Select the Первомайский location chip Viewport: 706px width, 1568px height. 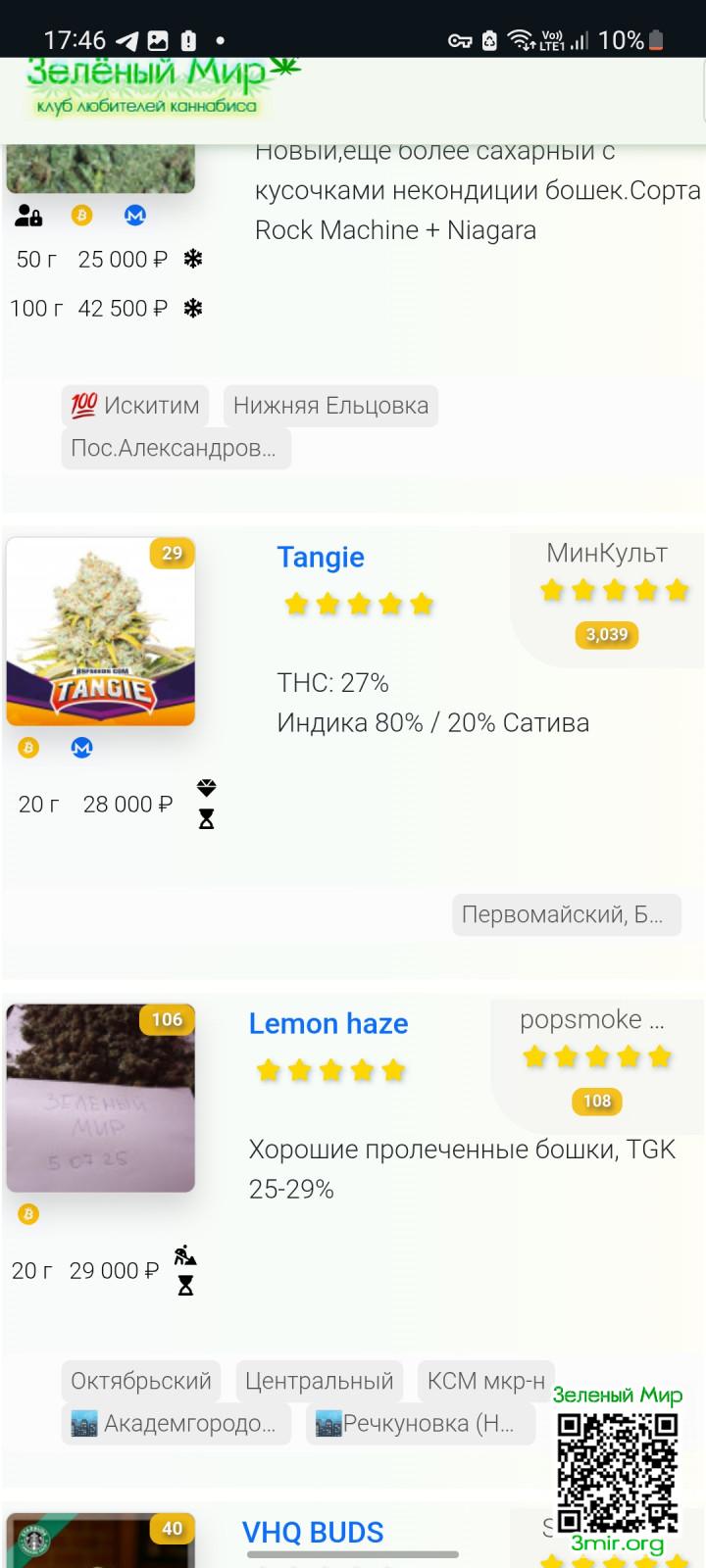click(x=566, y=914)
